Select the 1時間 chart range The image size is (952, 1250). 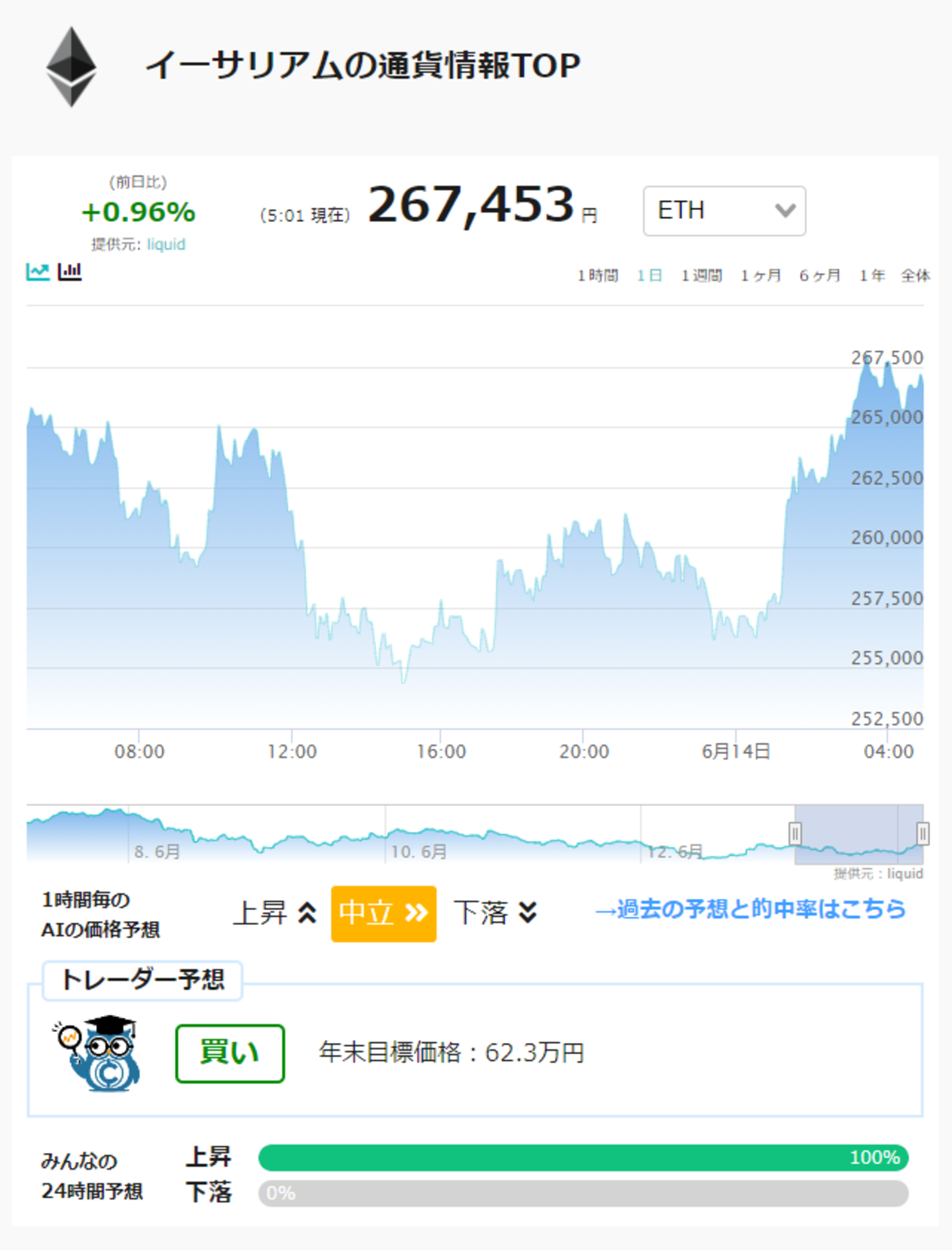[x=598, y=276]
